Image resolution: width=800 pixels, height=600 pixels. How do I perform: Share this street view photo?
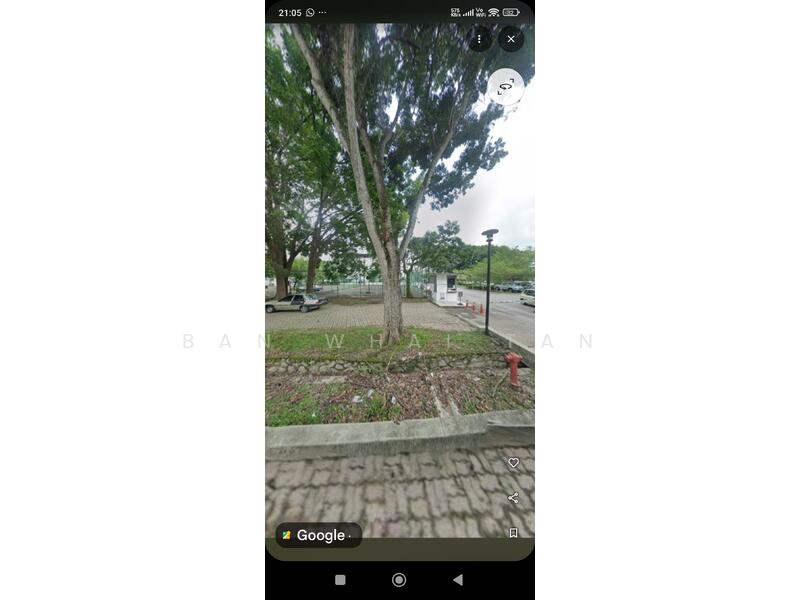tap(513, 498)
